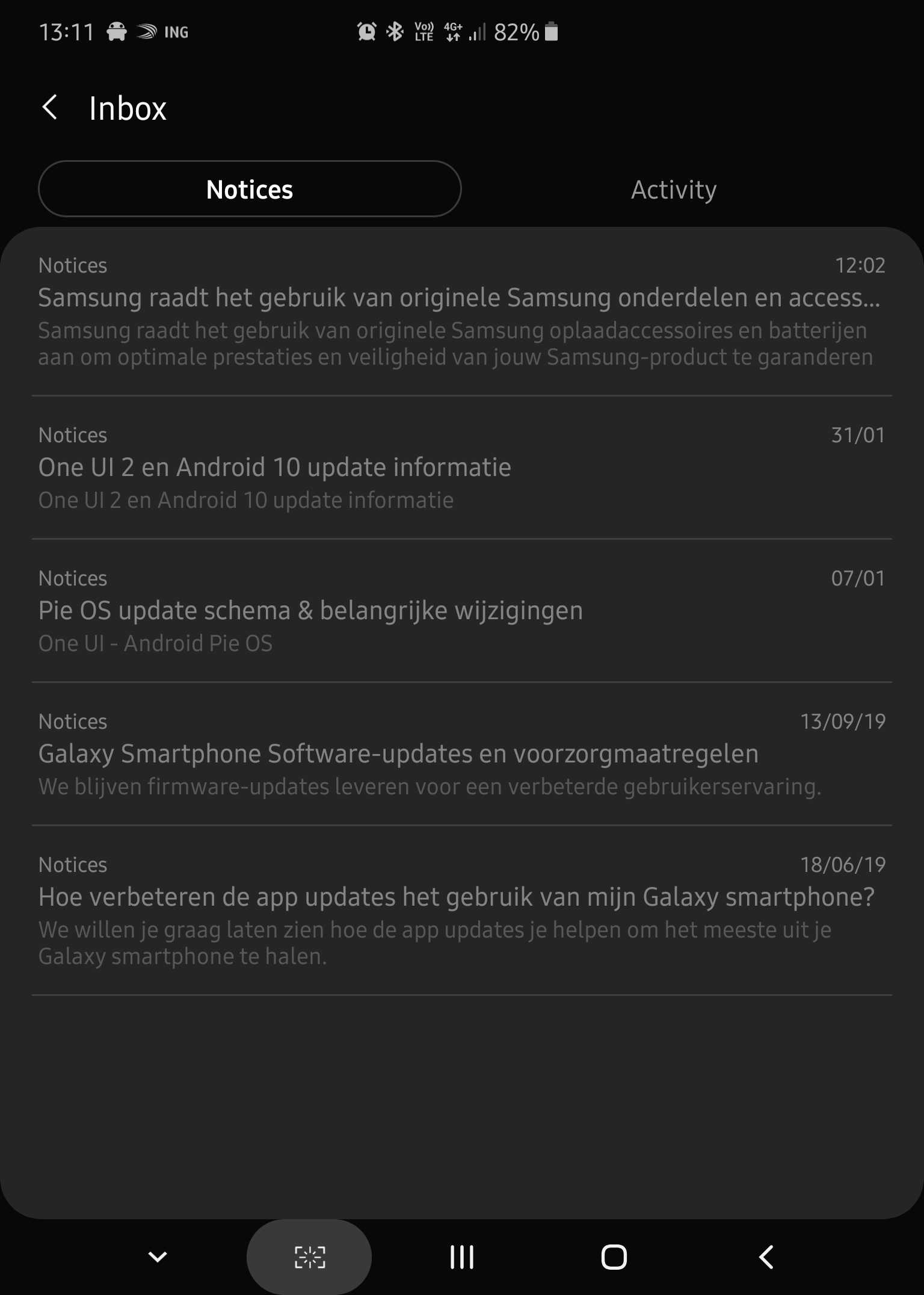Tap the home button in navigation bar
The height and width of the screenshot is (1295, 924).
click(x=614, y=1257)
